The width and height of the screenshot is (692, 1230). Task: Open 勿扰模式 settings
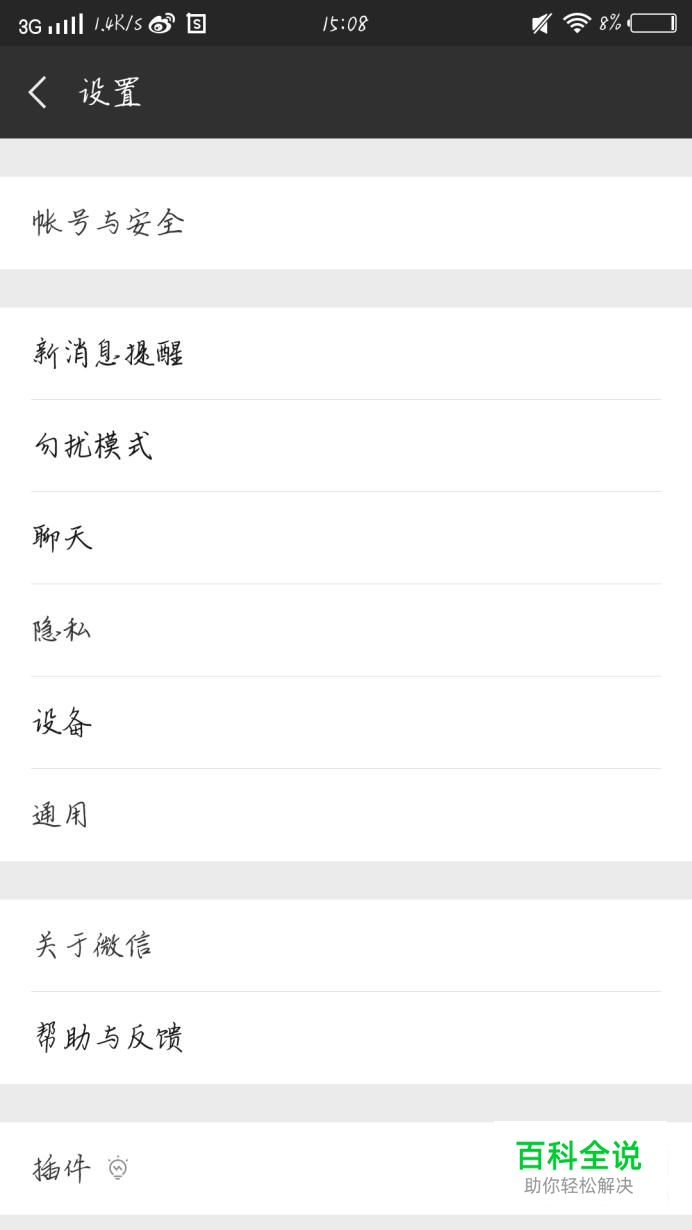[x=346, y=446]
